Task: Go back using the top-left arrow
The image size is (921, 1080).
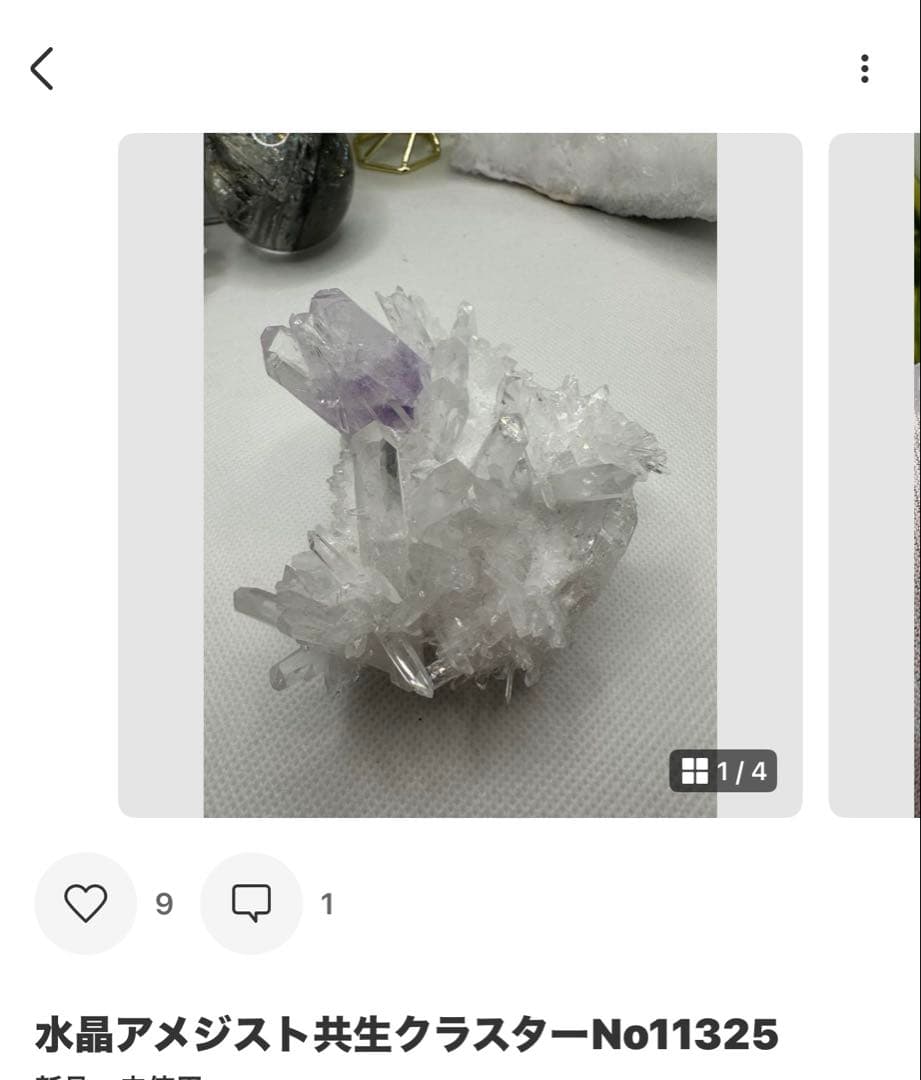Action: pos(42,69)
